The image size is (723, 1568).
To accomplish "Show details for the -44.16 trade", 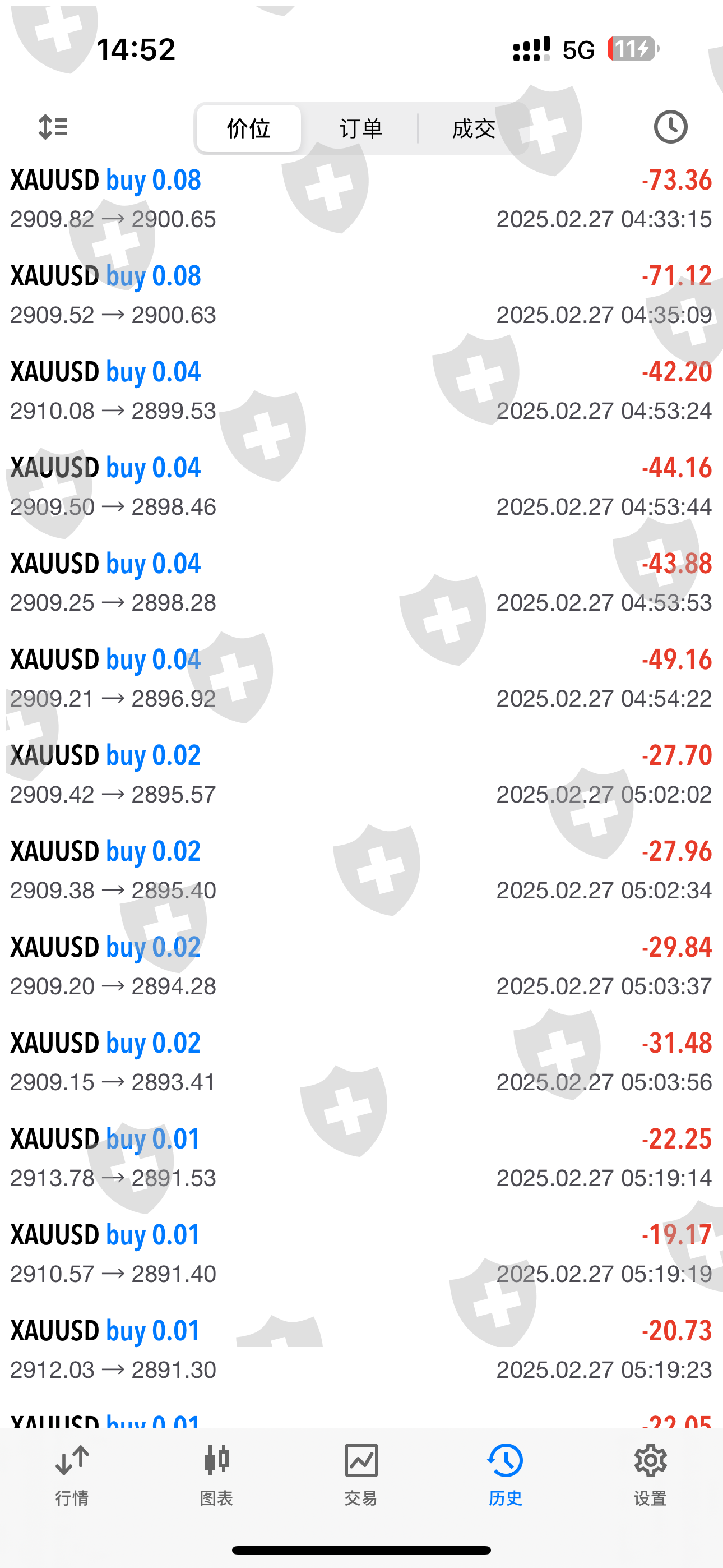I will point(361,487).
